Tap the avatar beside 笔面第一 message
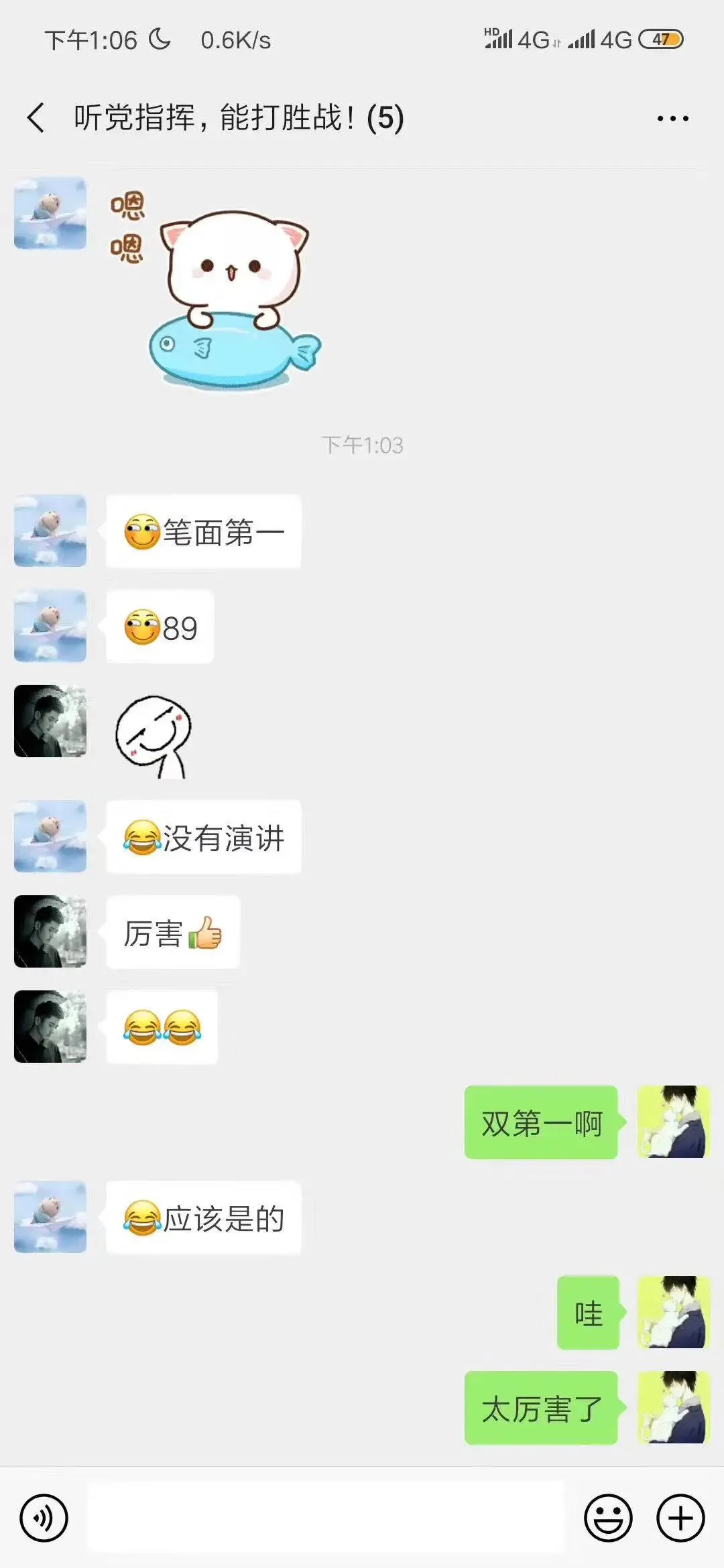The image size is (724, 1568). coord(50,531)
